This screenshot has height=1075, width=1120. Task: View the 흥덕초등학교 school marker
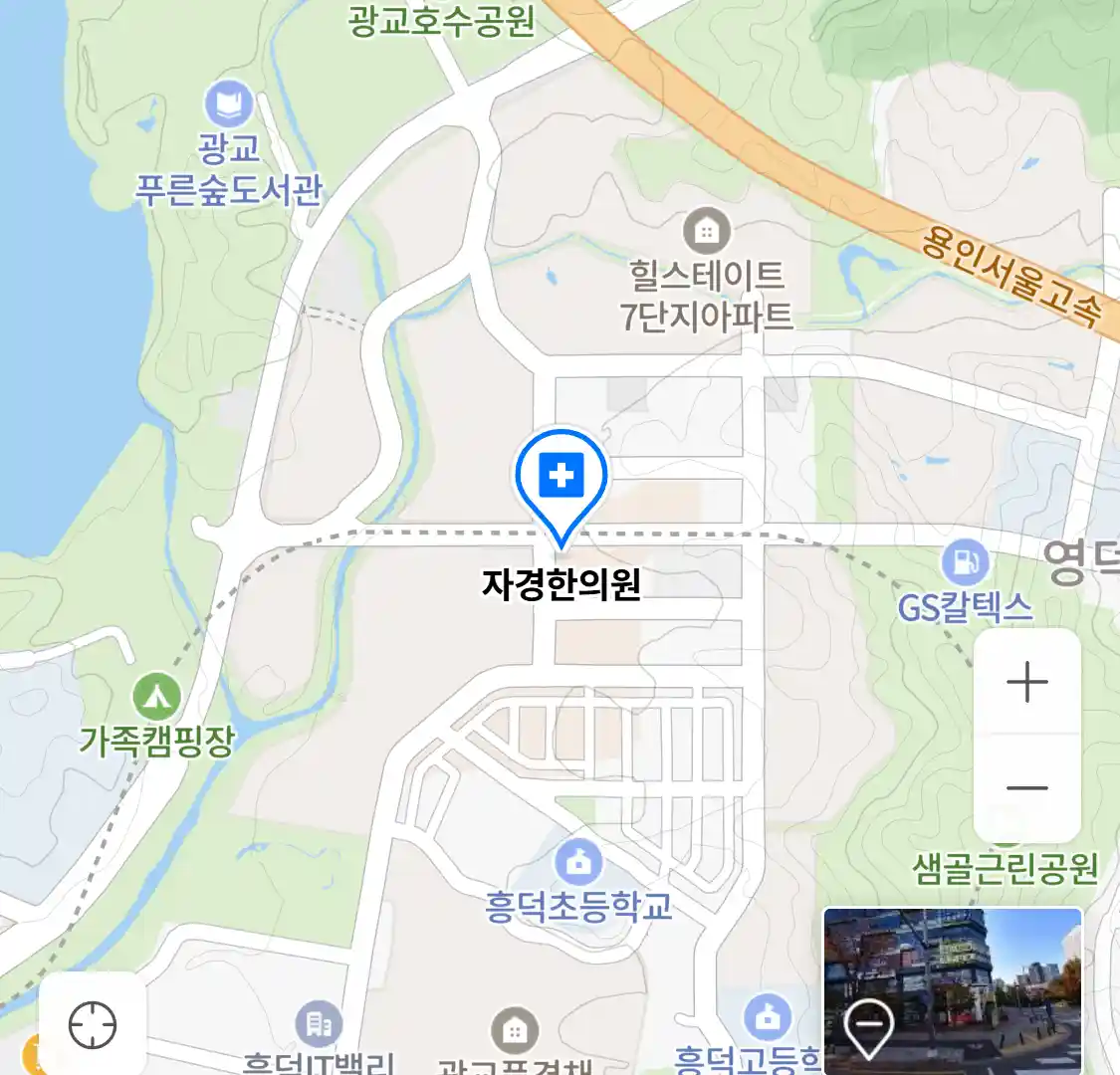coord(578,862)
